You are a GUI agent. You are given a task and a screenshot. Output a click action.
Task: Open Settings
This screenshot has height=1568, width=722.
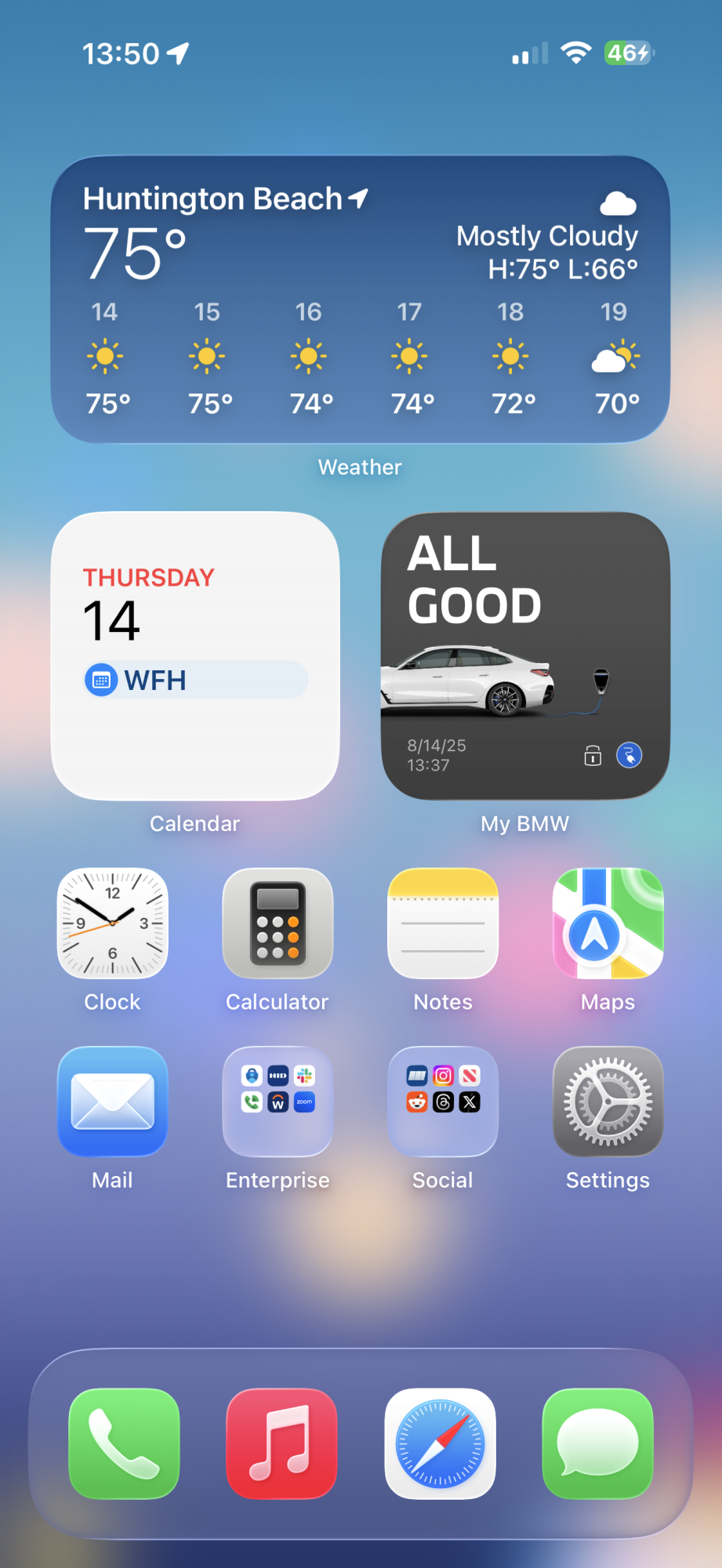608,1102
